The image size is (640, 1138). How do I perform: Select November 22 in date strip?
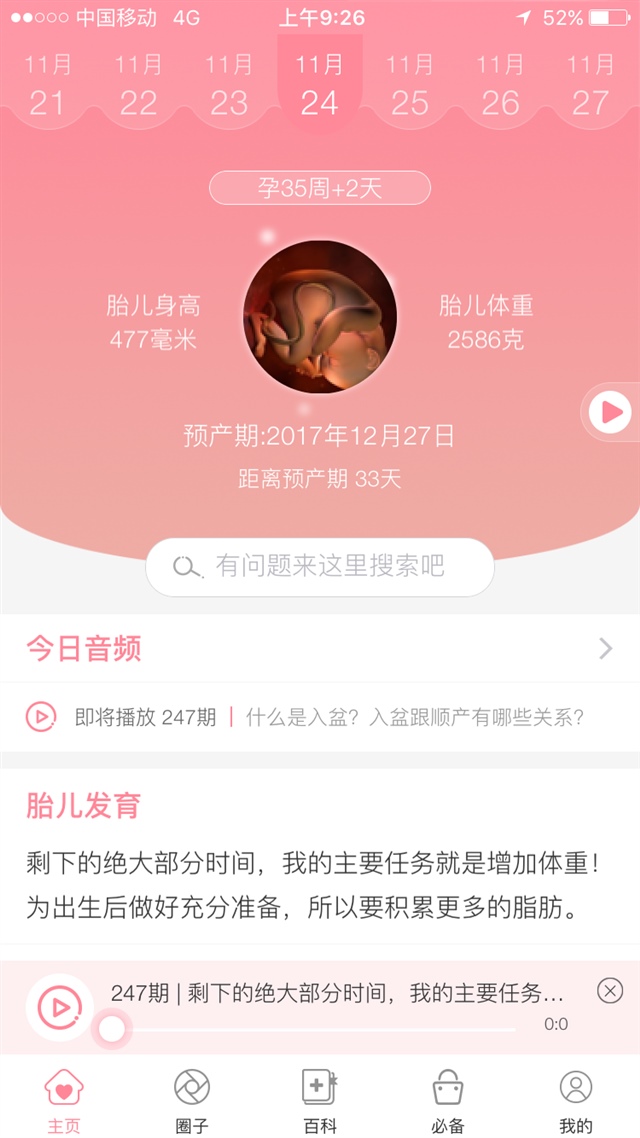(x=138, y=86)
